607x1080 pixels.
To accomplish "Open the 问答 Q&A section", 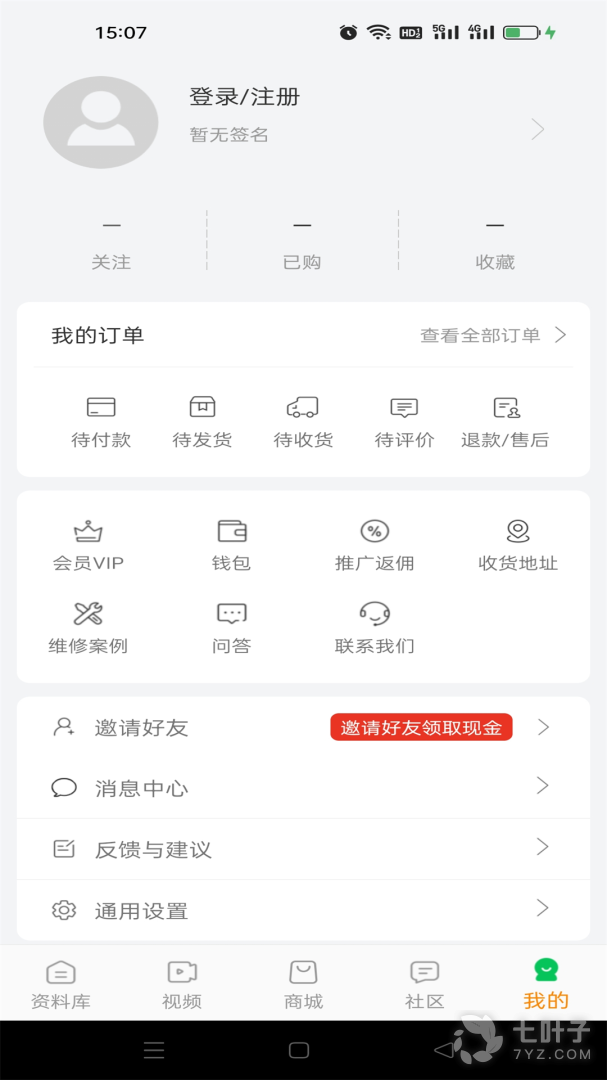I will tap(231, 628).
